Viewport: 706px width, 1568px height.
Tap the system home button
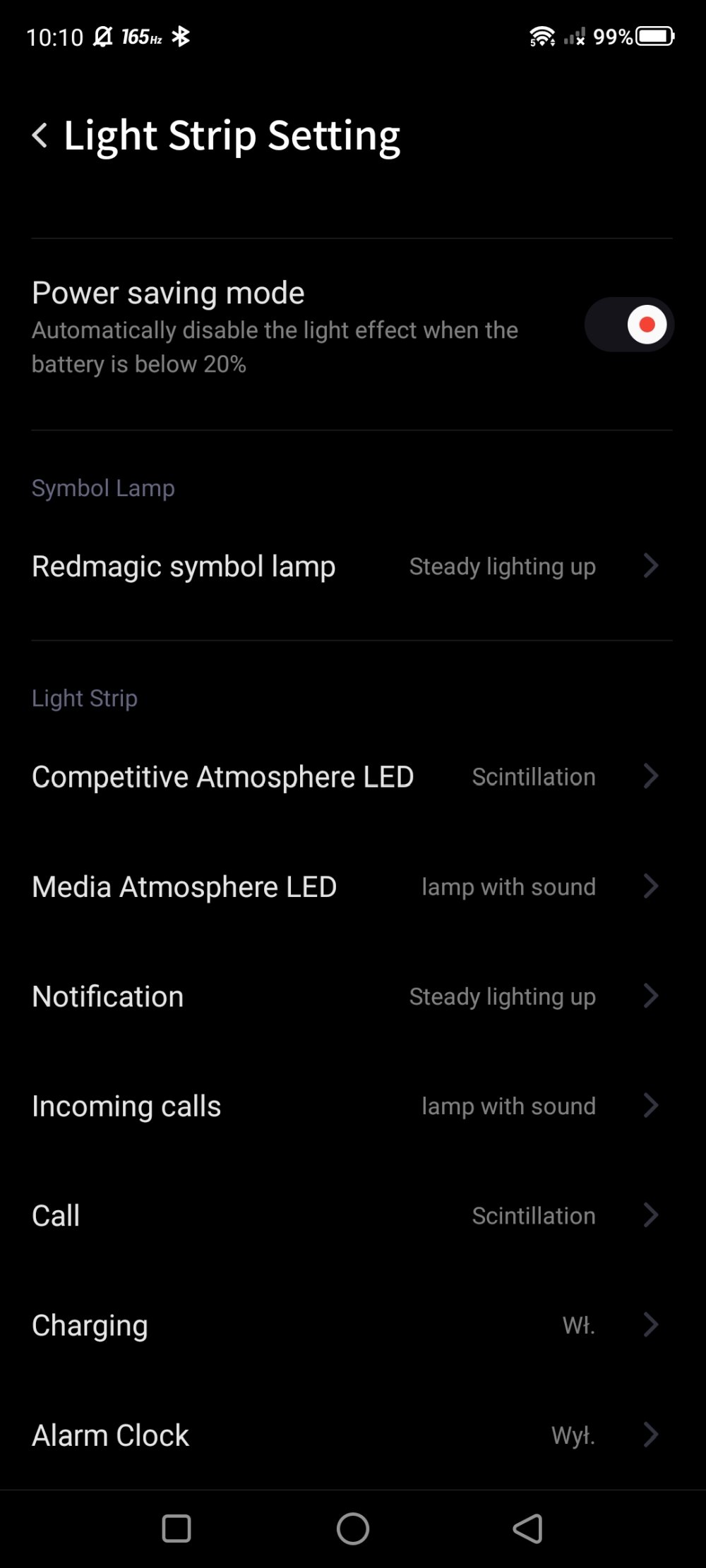pos(353,1529)
